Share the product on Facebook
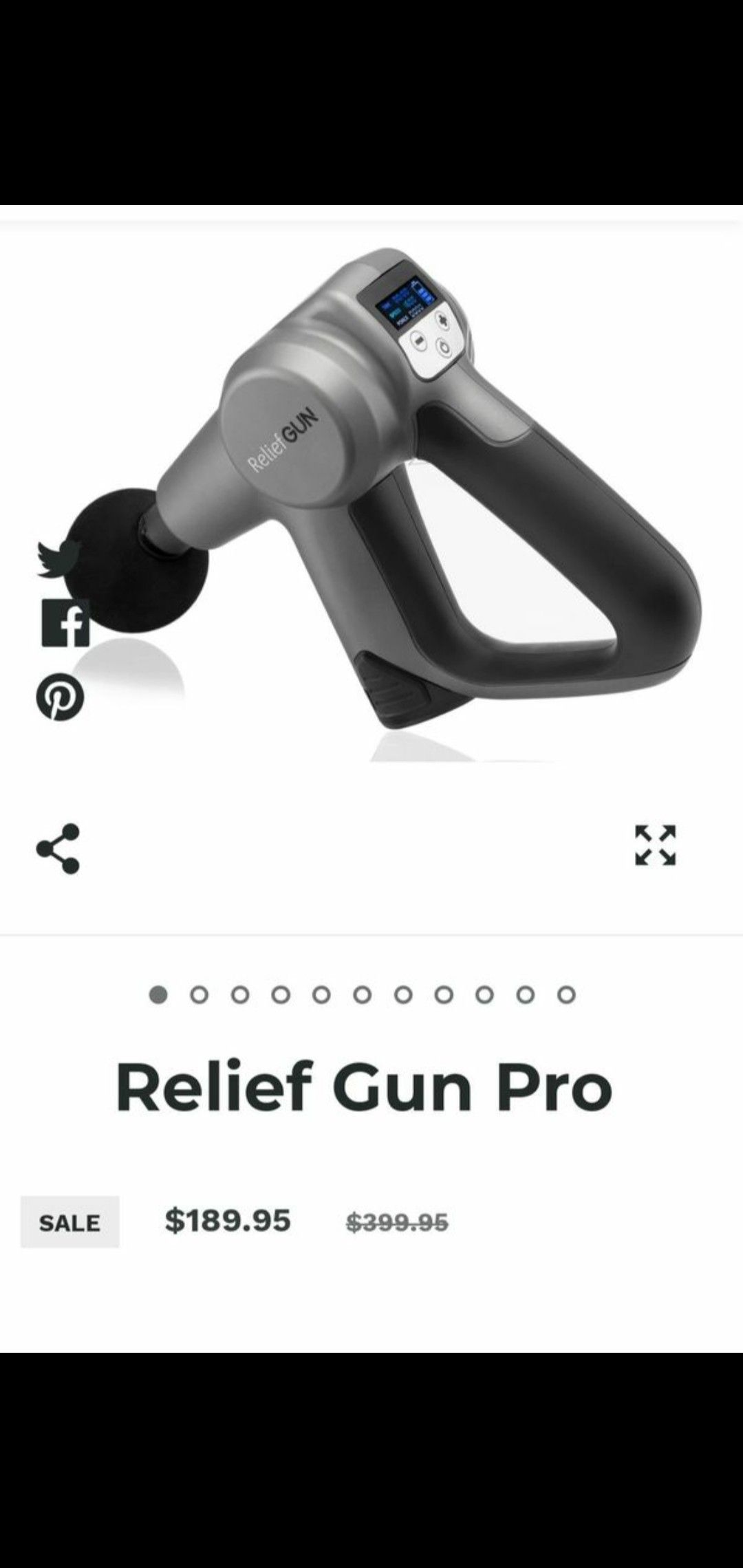The height and width of the screenshot is (1568, 743). (65, 623)
